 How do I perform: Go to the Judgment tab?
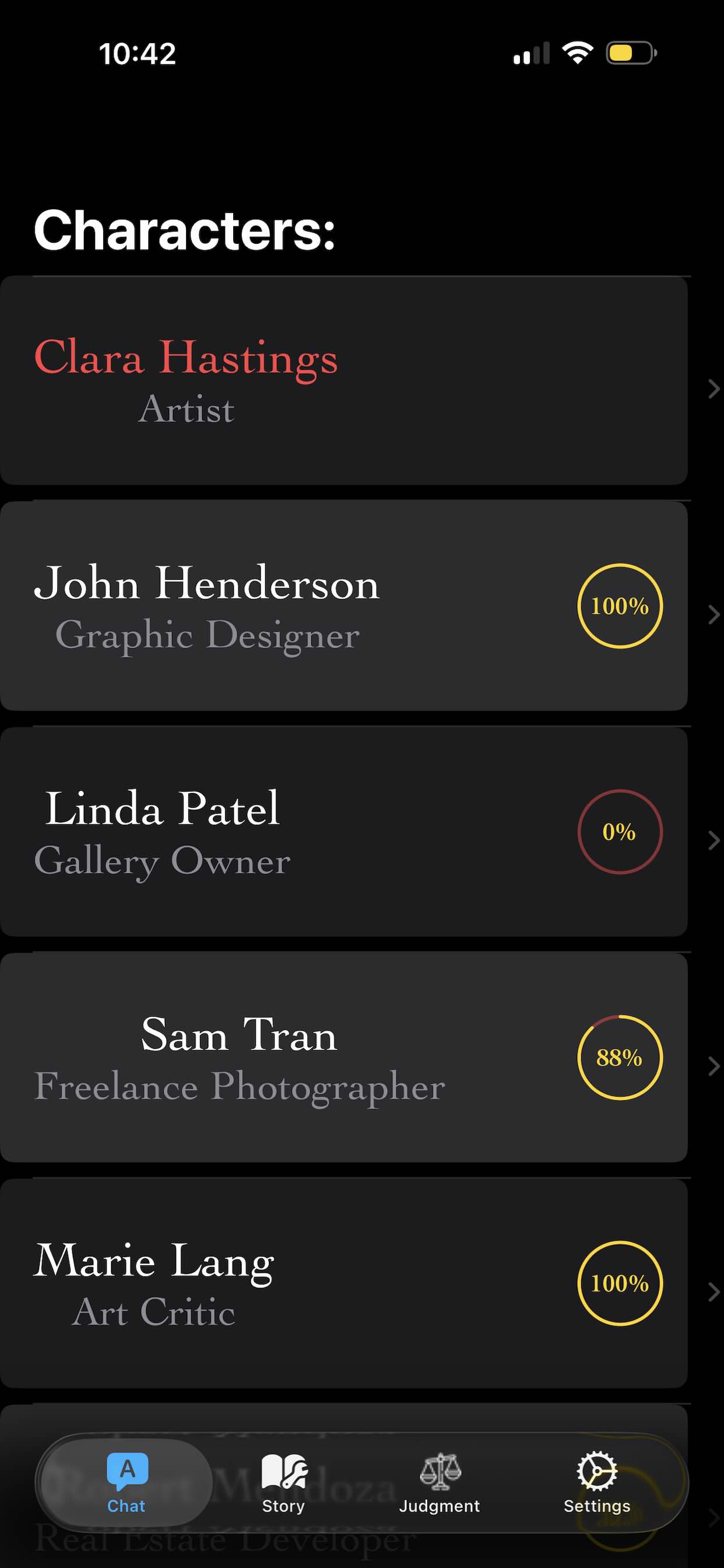pyautogui.click(x=440, y=1483)
